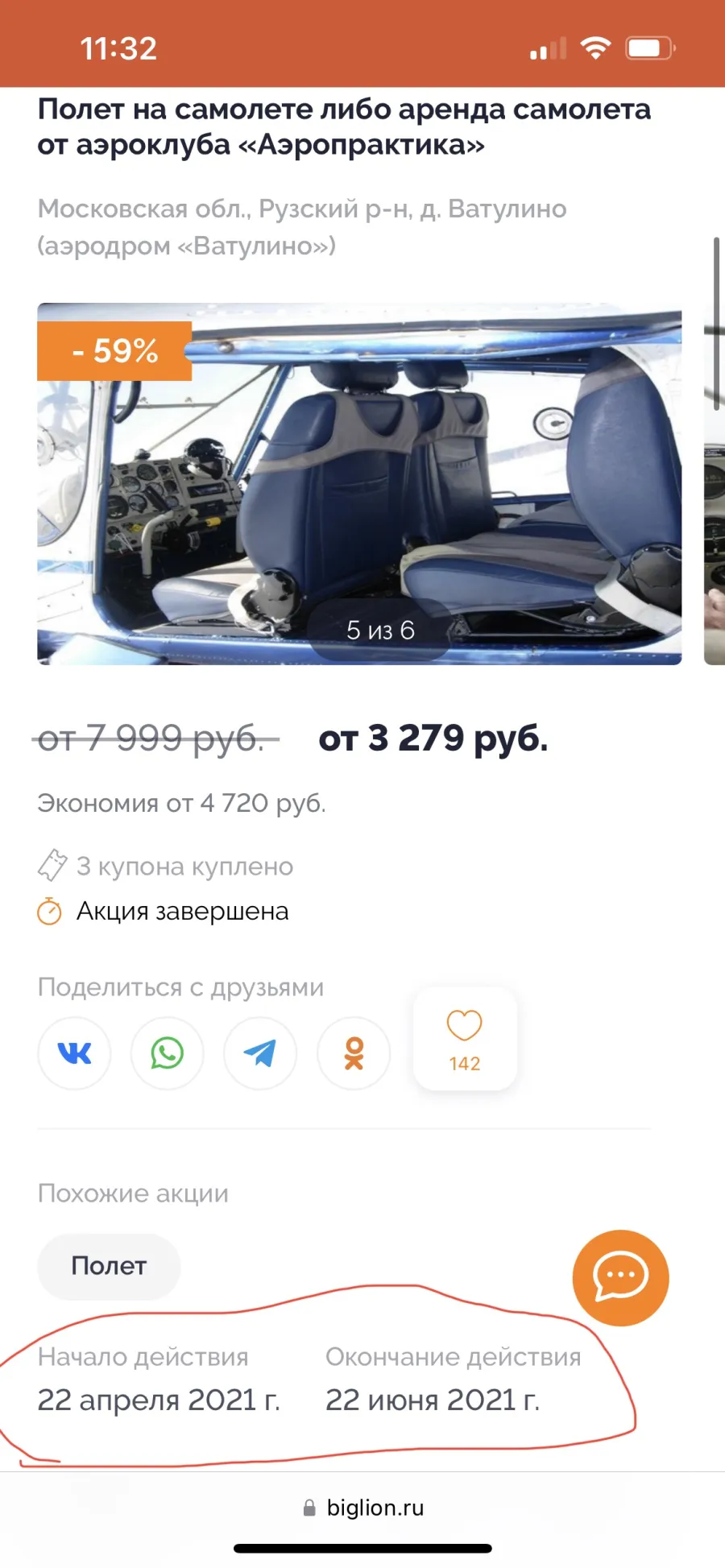Open the orange chat support button
The image size is (725, 1568).
click(620, 1277)
